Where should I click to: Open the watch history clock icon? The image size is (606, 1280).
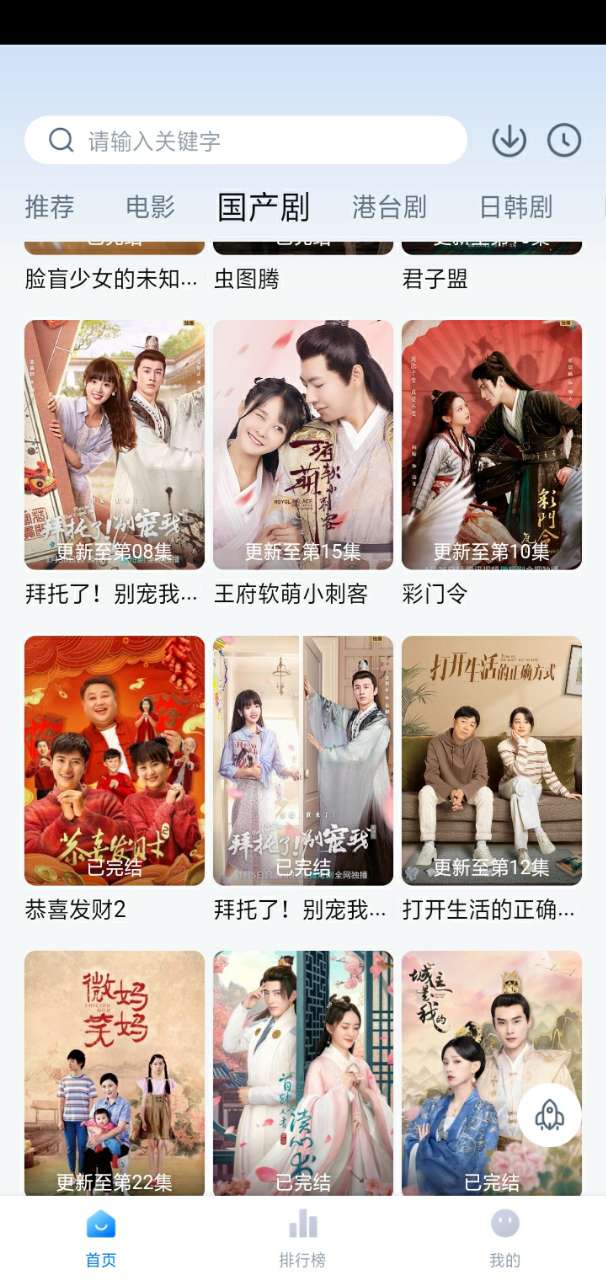pos(564,140)
